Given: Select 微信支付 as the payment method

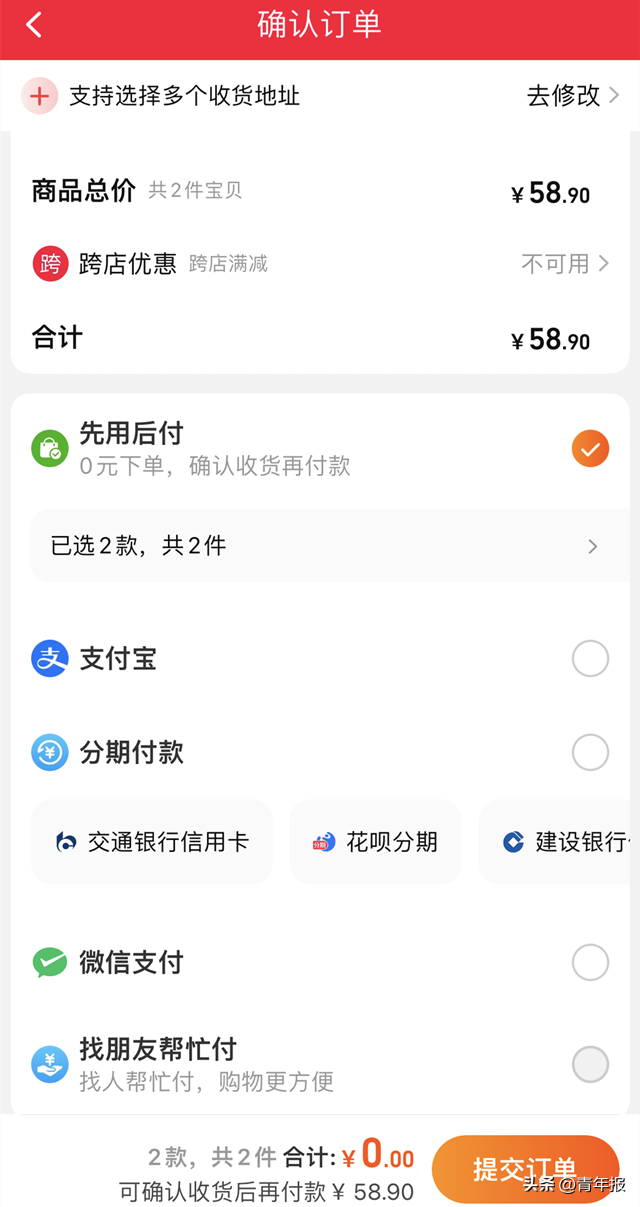Looking at the screenshot, I should (590, 963).
